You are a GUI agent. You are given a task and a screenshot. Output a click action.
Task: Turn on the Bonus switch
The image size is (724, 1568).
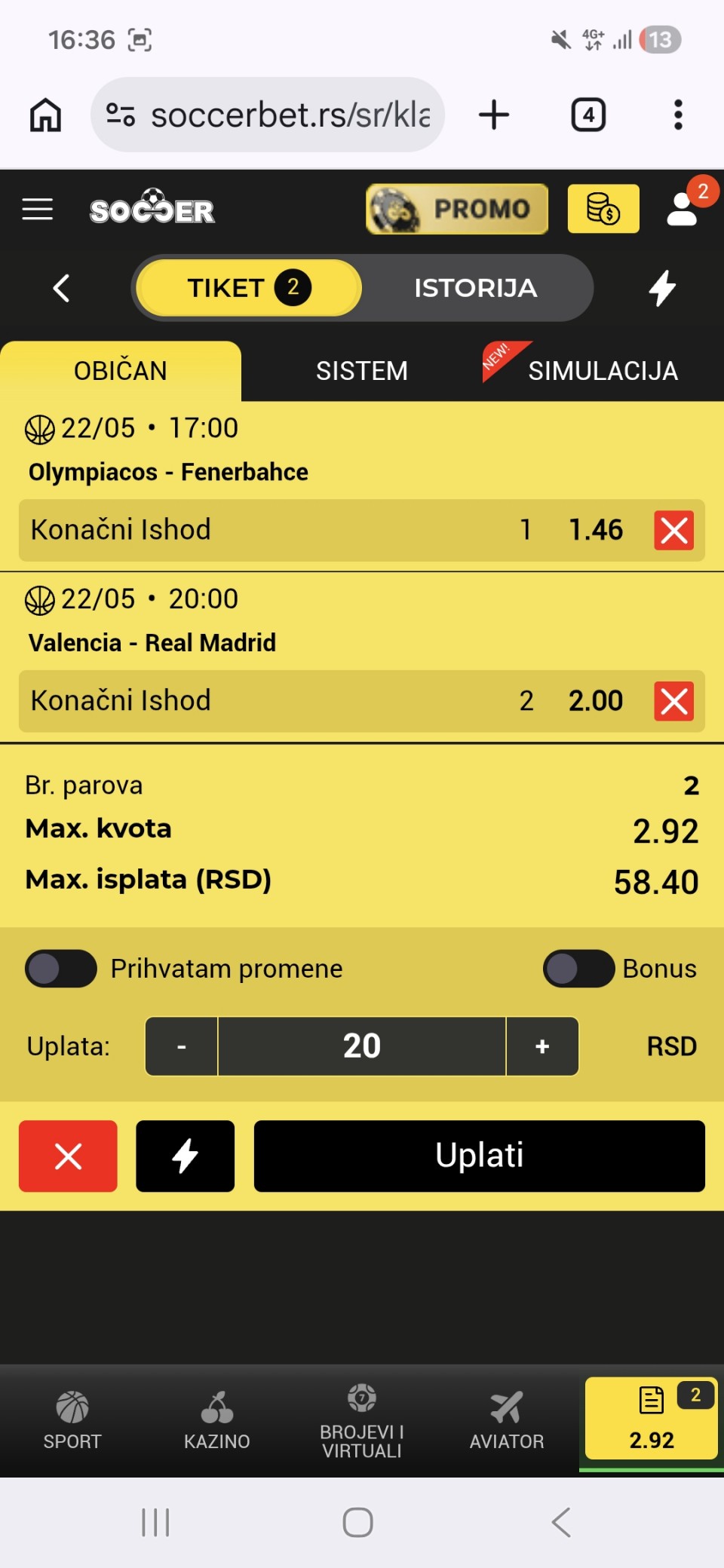click(578, 969)
